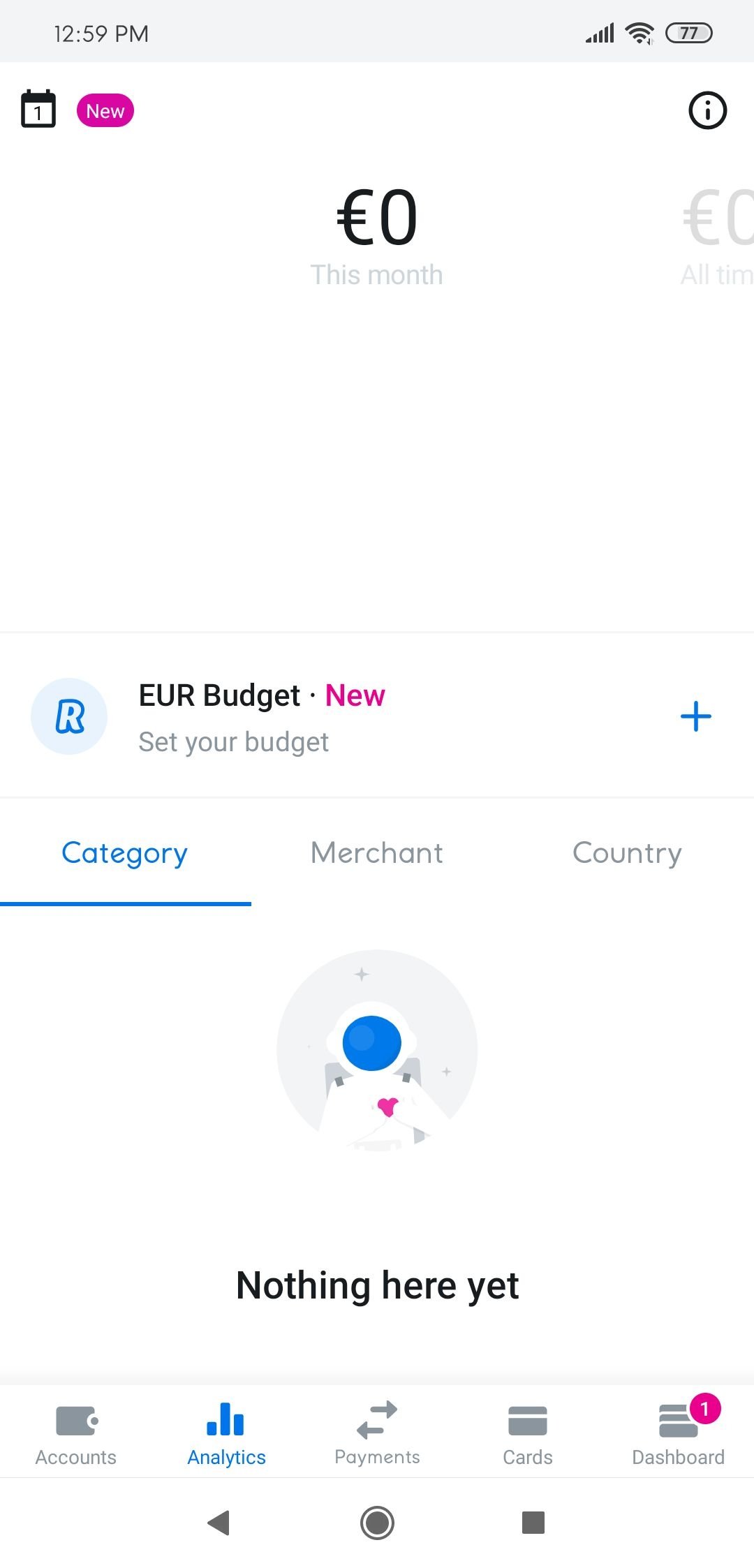Open the calendar date picker icon
Viewport: 754px width, 1568px height.
38,110
